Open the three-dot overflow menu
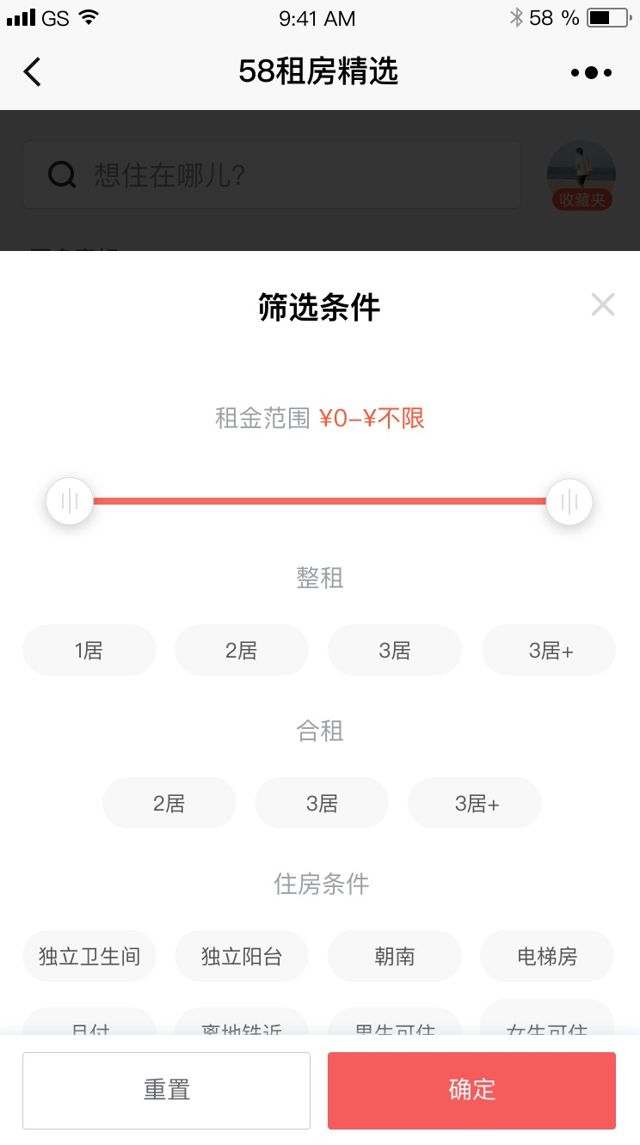Image resolution: width=640 pixels, height=1145 pixels. point(591,72)
